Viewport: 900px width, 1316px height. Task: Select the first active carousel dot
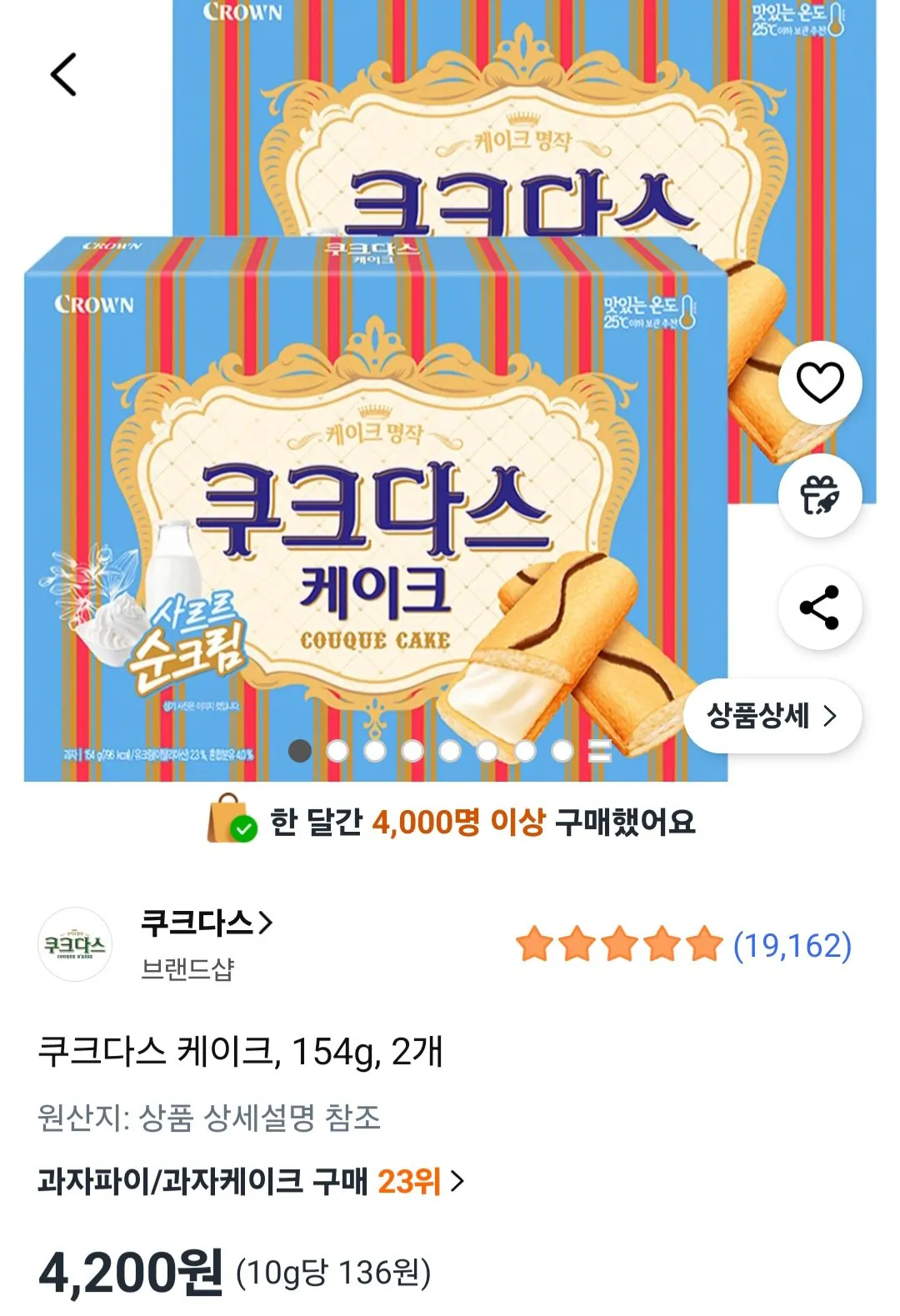(x=299, y=752)
